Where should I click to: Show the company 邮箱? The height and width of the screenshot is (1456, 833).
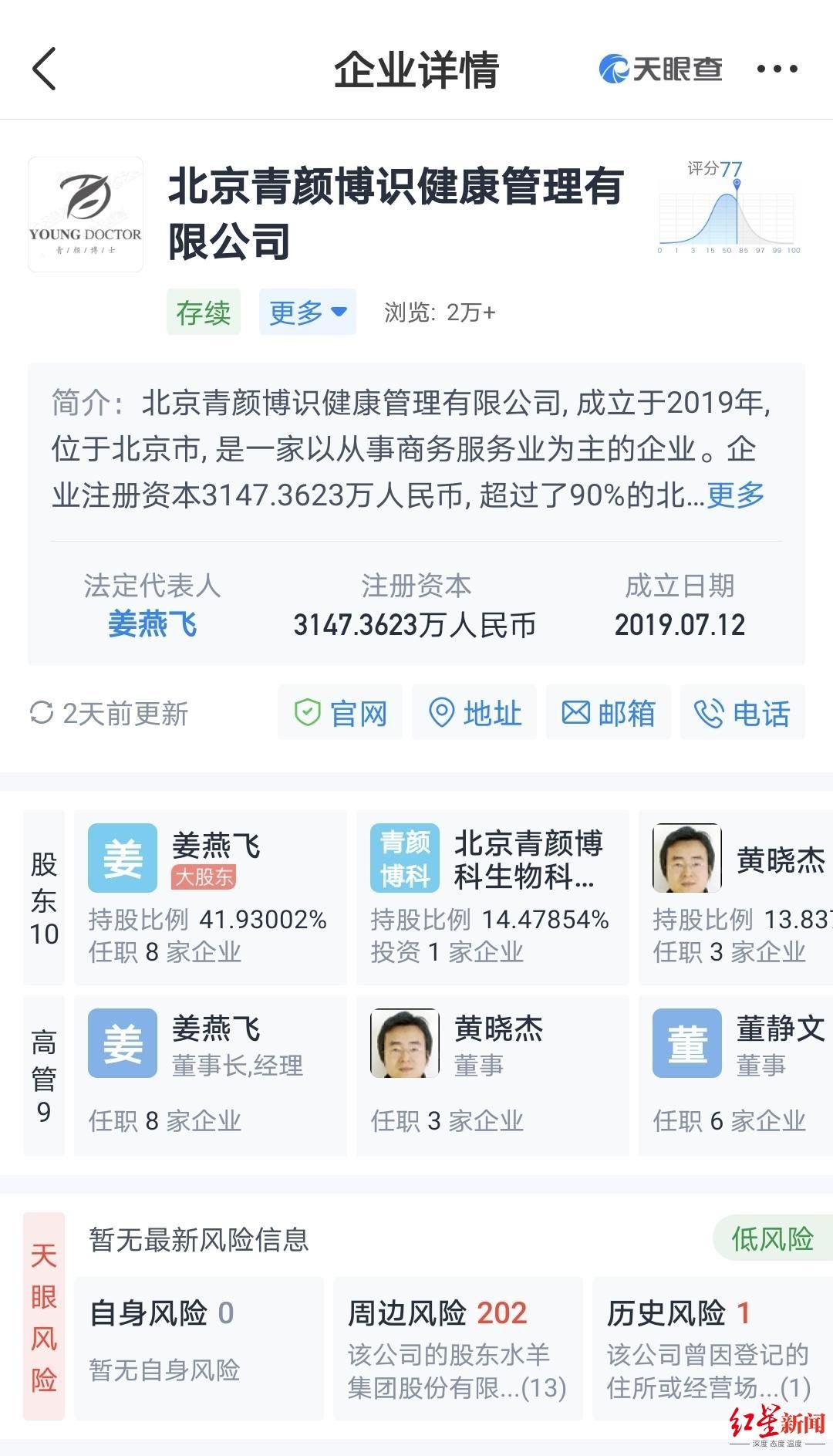(x=608, y=713)
